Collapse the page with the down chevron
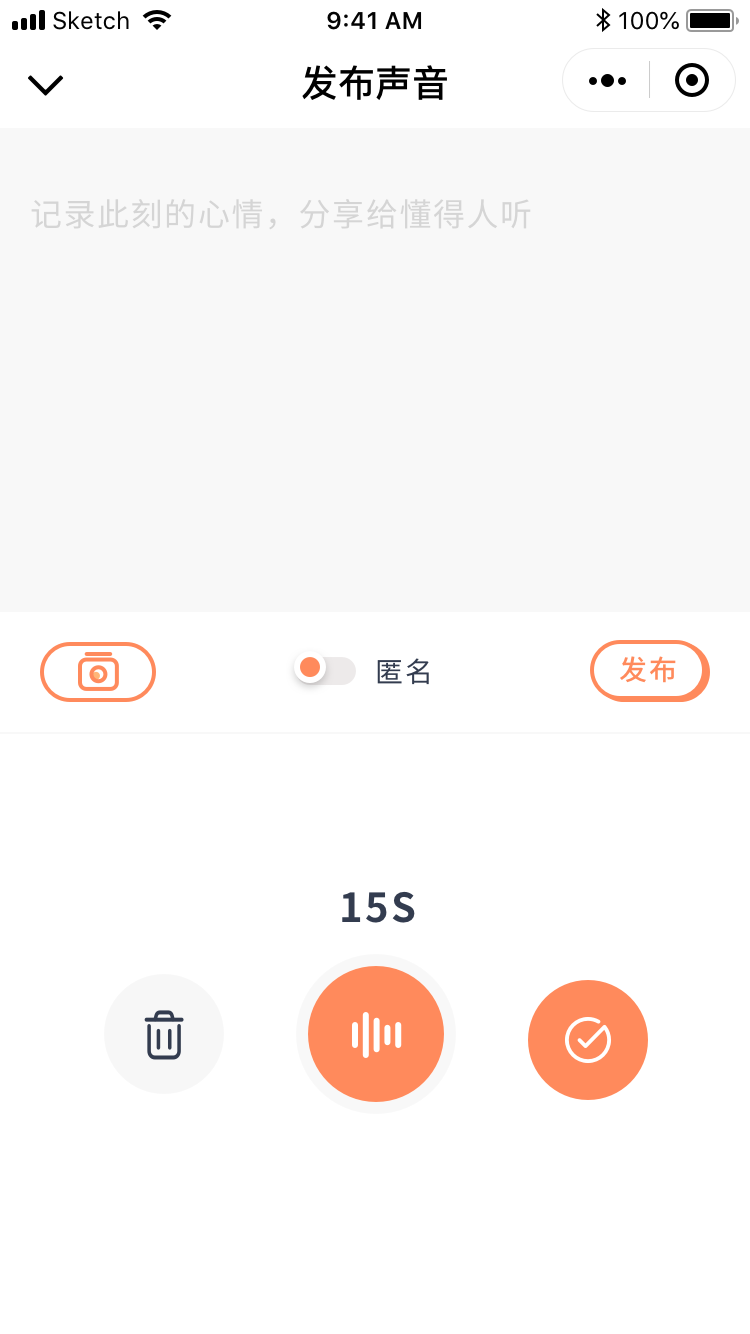This screenshot has width=750, height=1334. pos(46,85)
